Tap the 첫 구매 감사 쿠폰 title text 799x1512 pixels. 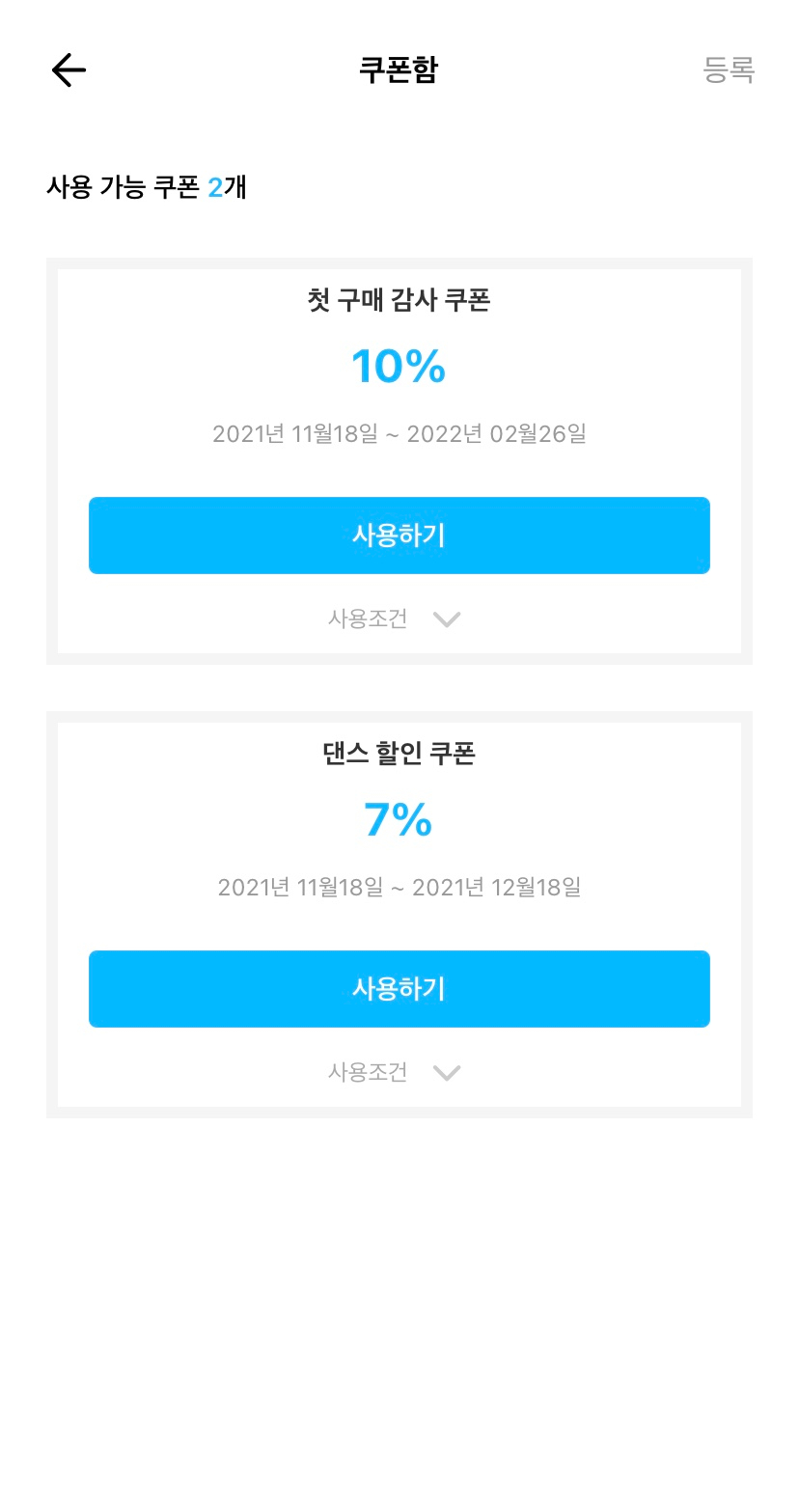pyautogui.click(x=399, y=300)
